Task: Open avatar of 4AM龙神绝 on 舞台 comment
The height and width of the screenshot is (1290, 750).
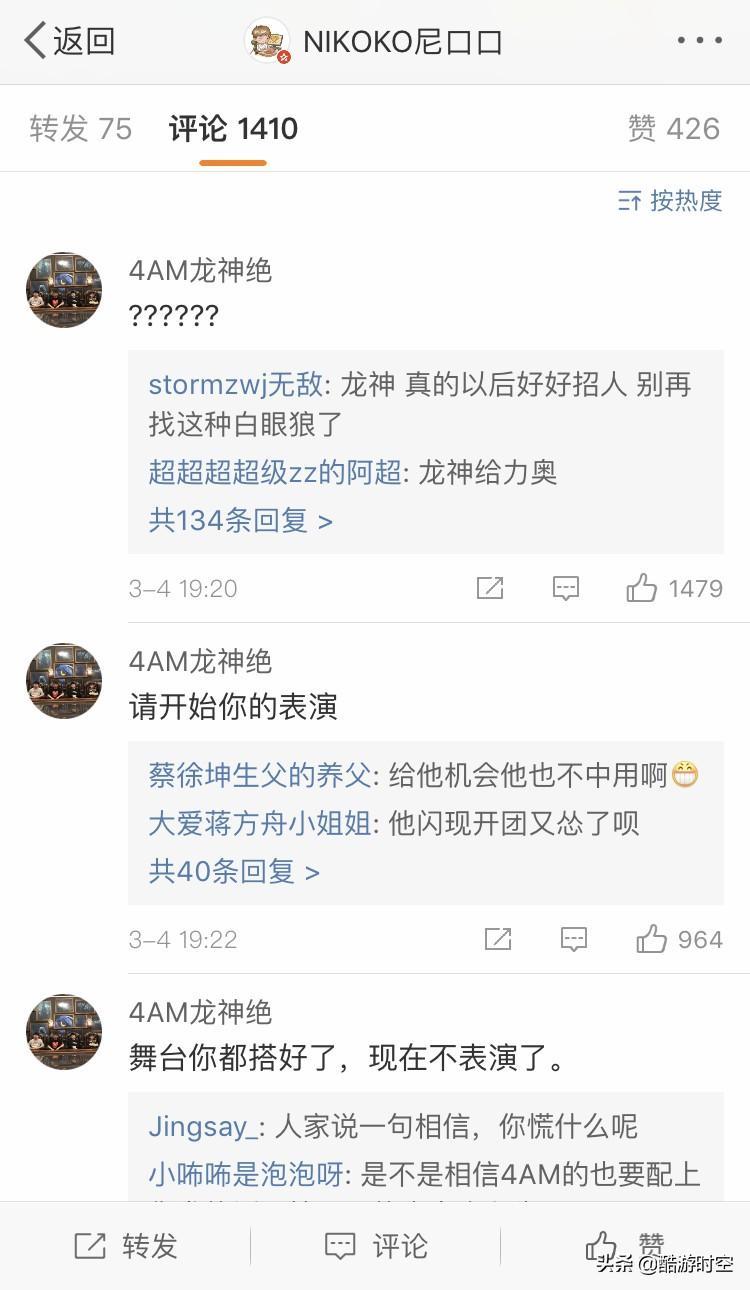Action: (64, 1032)
